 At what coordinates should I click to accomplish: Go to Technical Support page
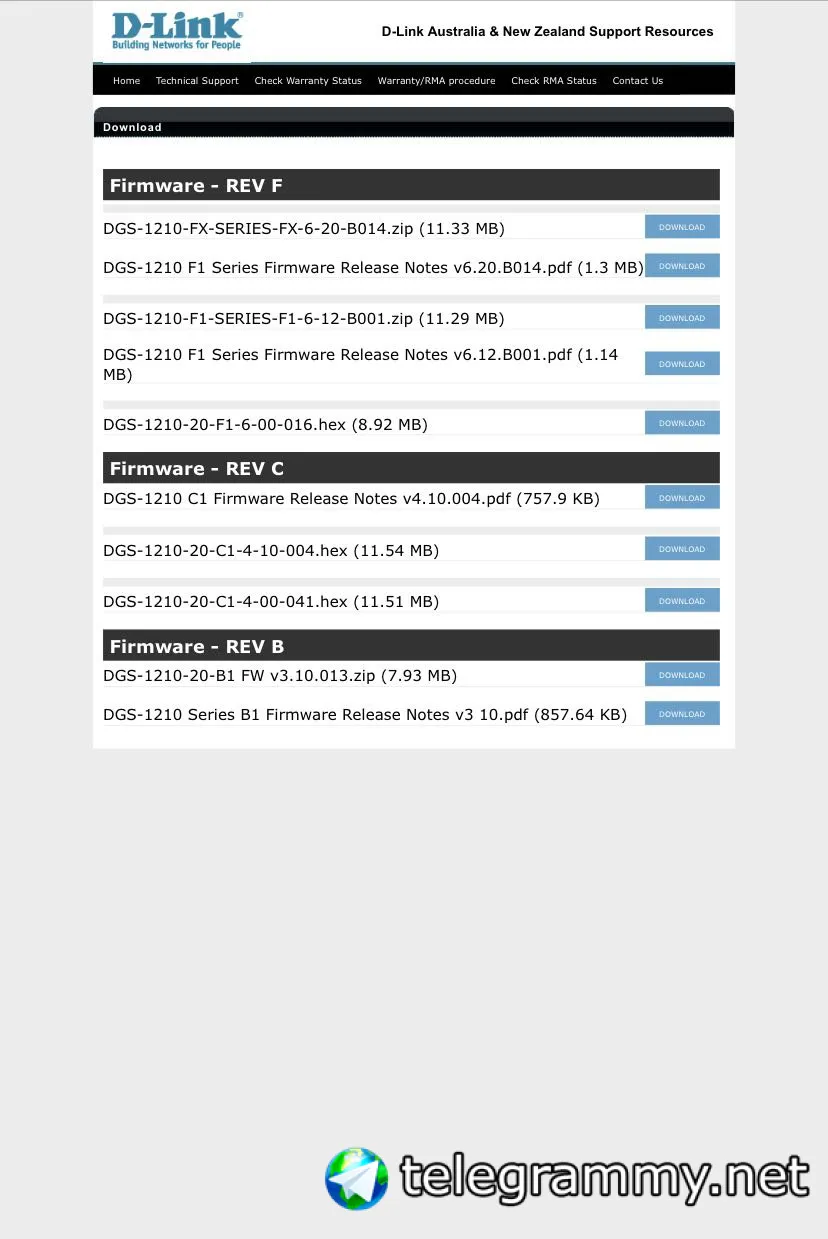click(197, 81)
